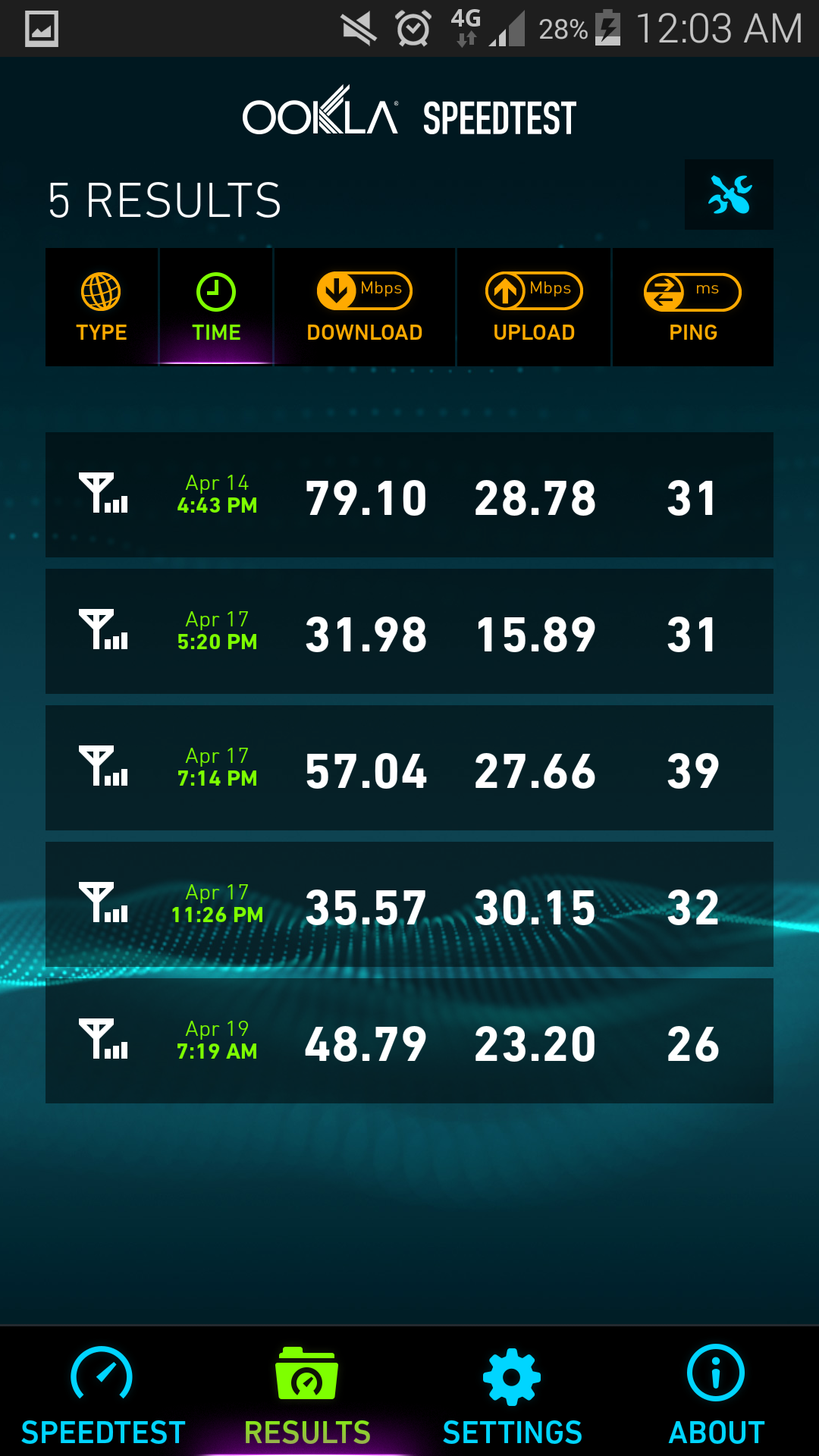Open the Apr 17 5:20 PM result
Image resolution: width=819 pixels, height=1456 pixels.
409,632
